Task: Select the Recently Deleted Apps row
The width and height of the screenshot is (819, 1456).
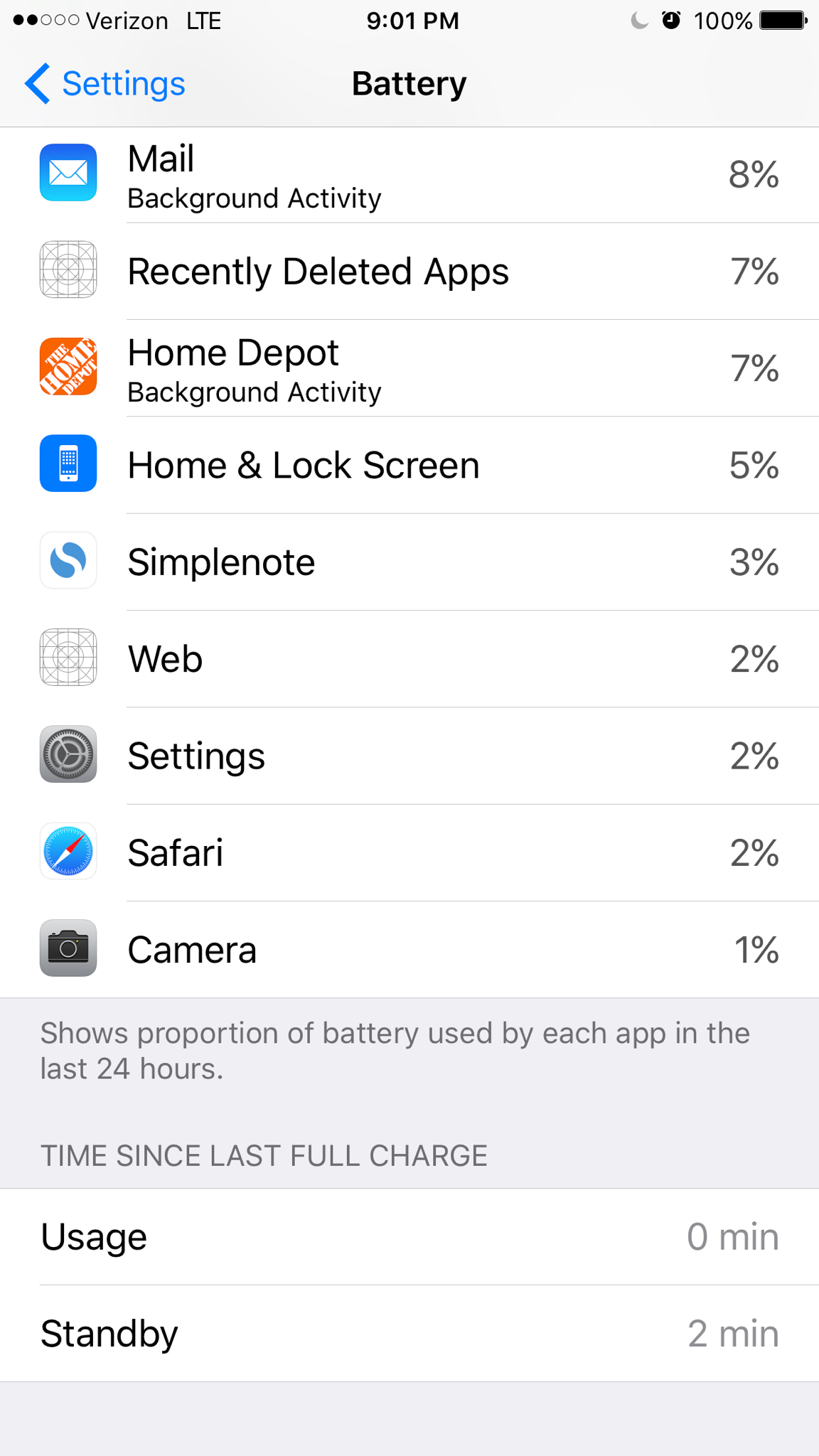Action: click(x=409, y=272)
